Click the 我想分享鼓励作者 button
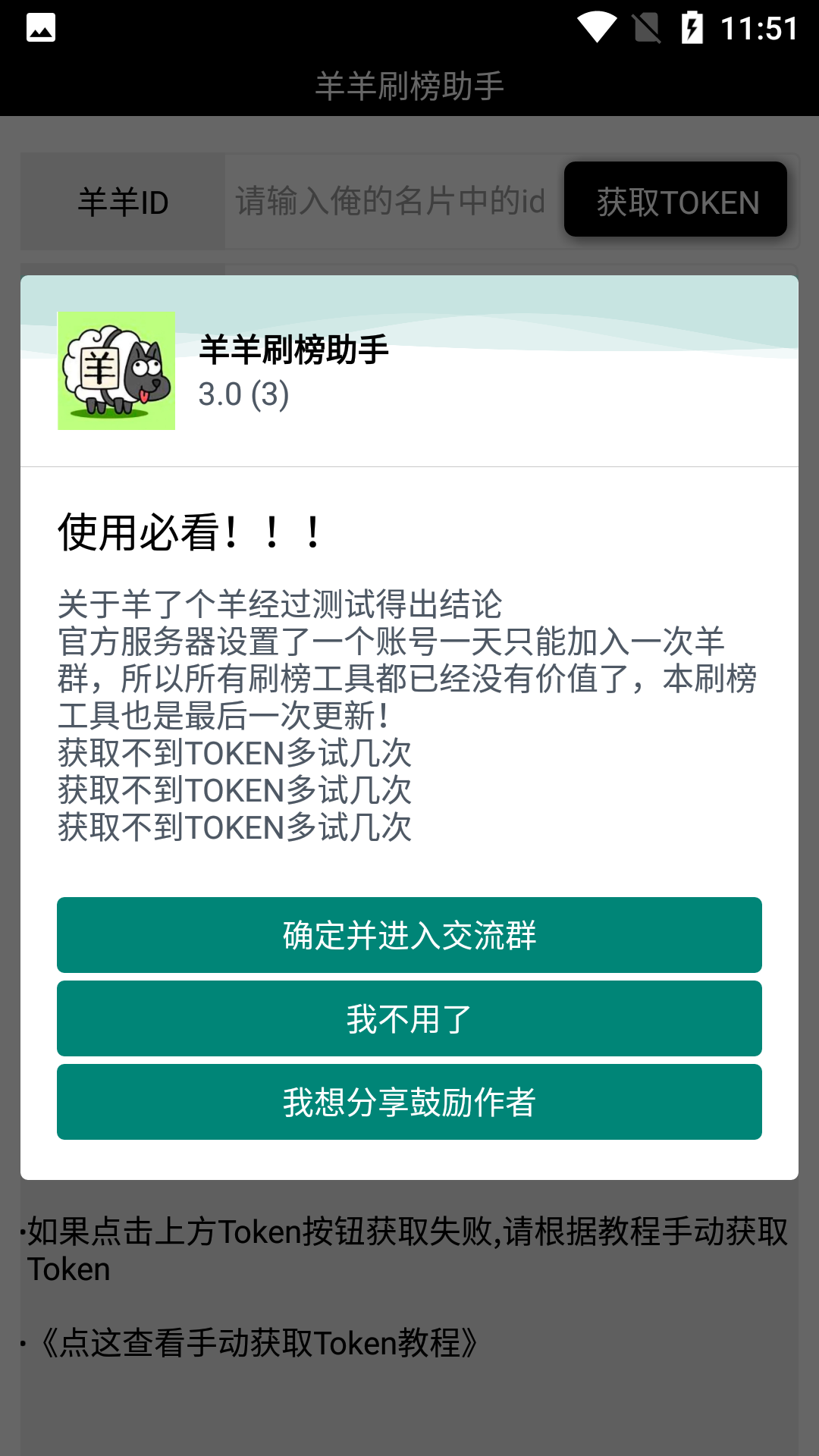819x1456 pixels. (x=409, y=1102)
